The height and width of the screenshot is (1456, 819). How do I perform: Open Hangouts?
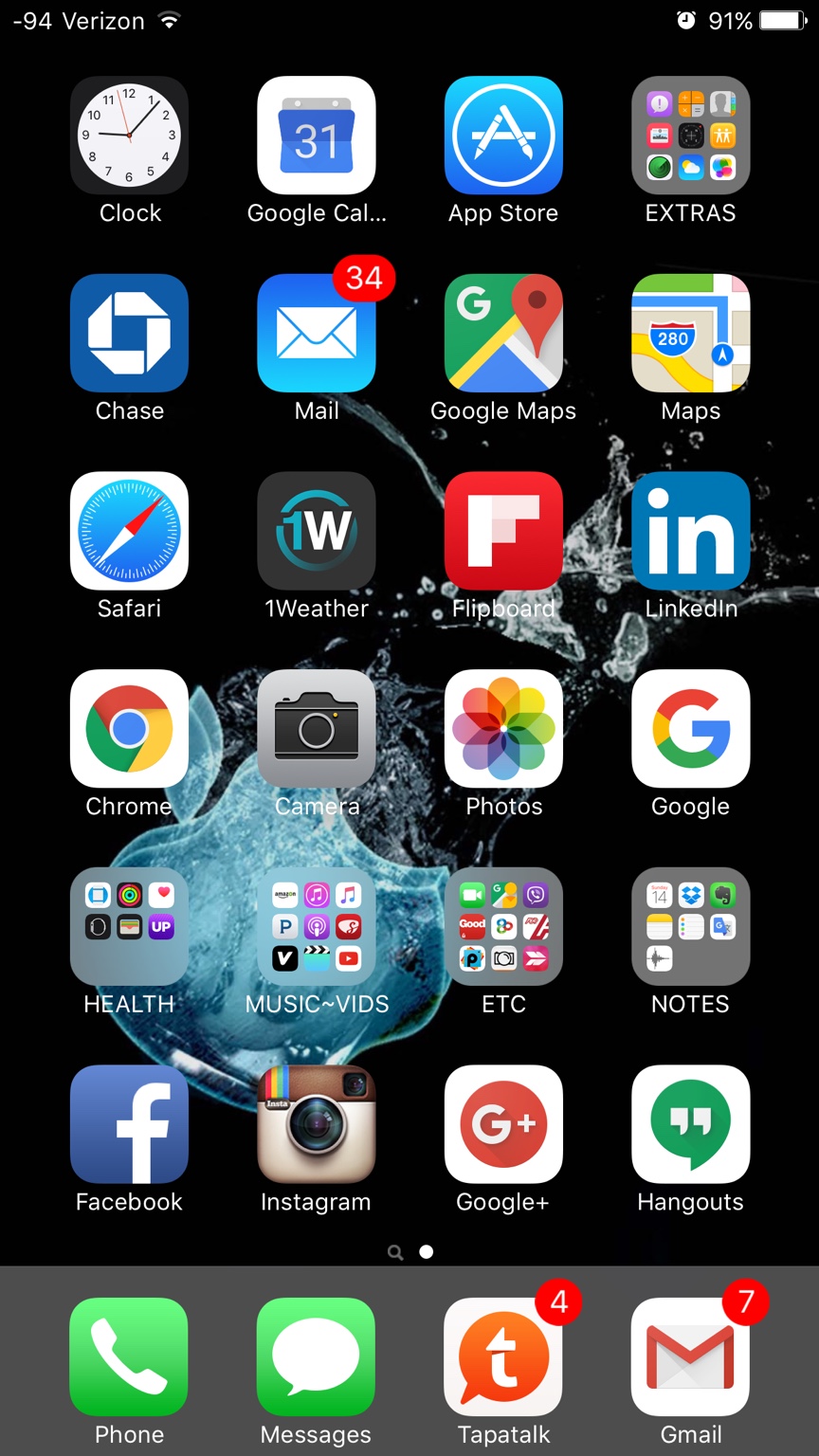690,1123
